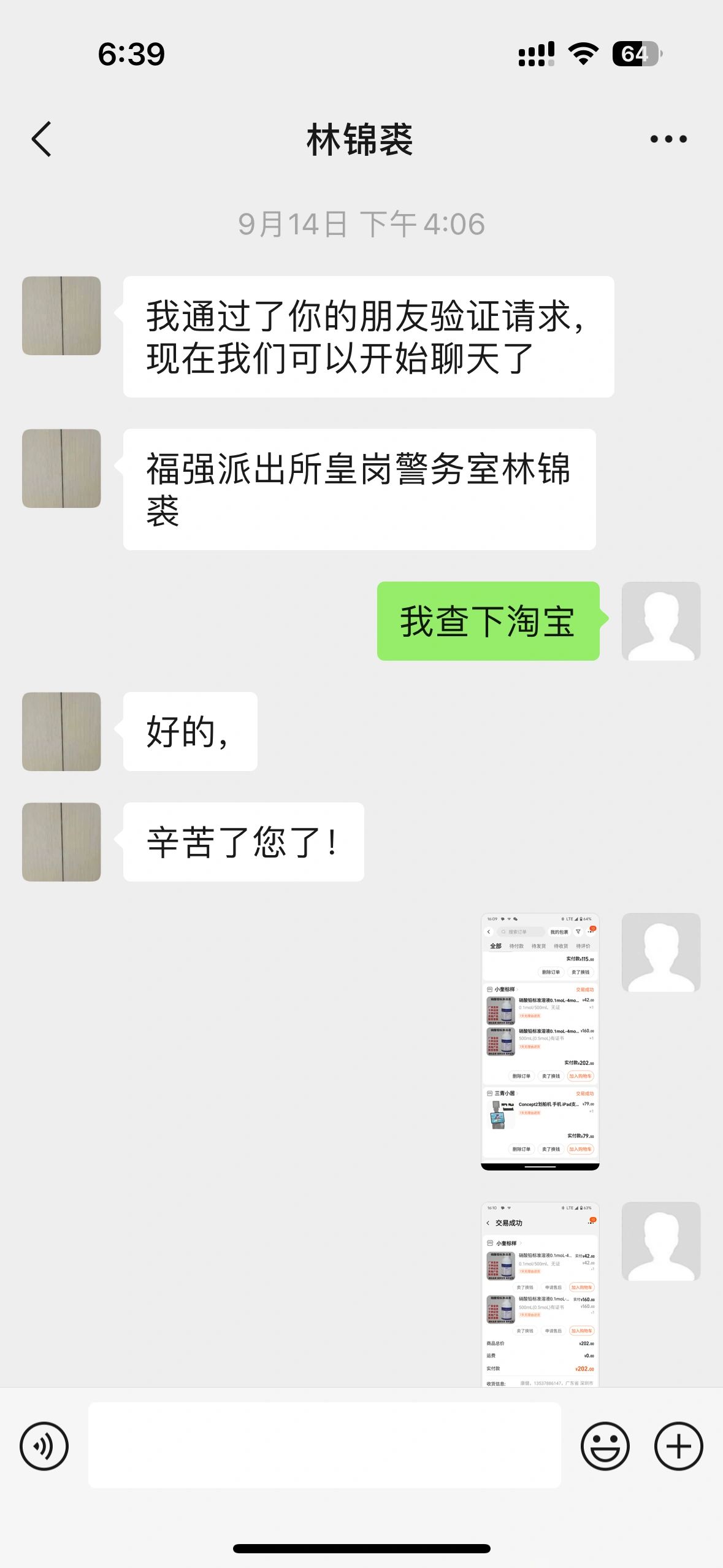This screenshot has width=723, height=1568.
Task: Open the emoji sticker panel
Action: [605, 1446]
